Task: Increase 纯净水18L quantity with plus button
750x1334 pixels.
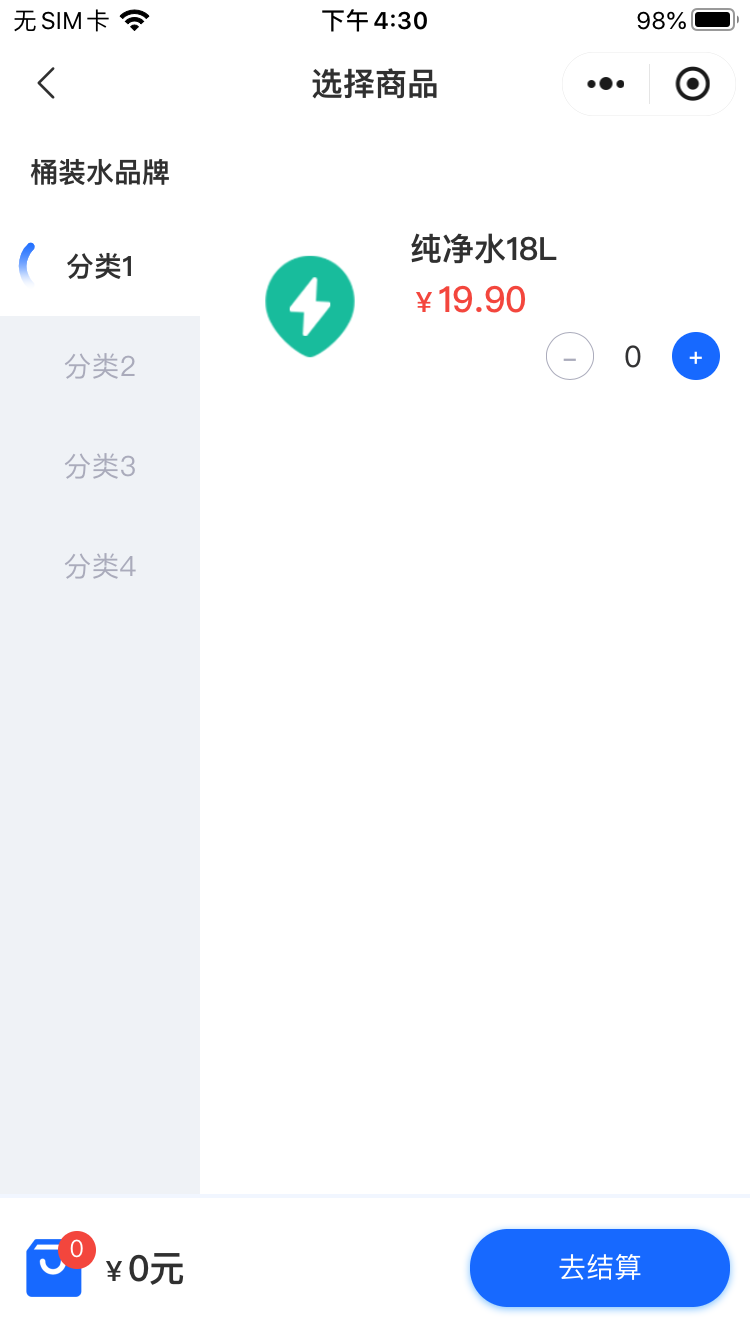Action: [696, 356]
